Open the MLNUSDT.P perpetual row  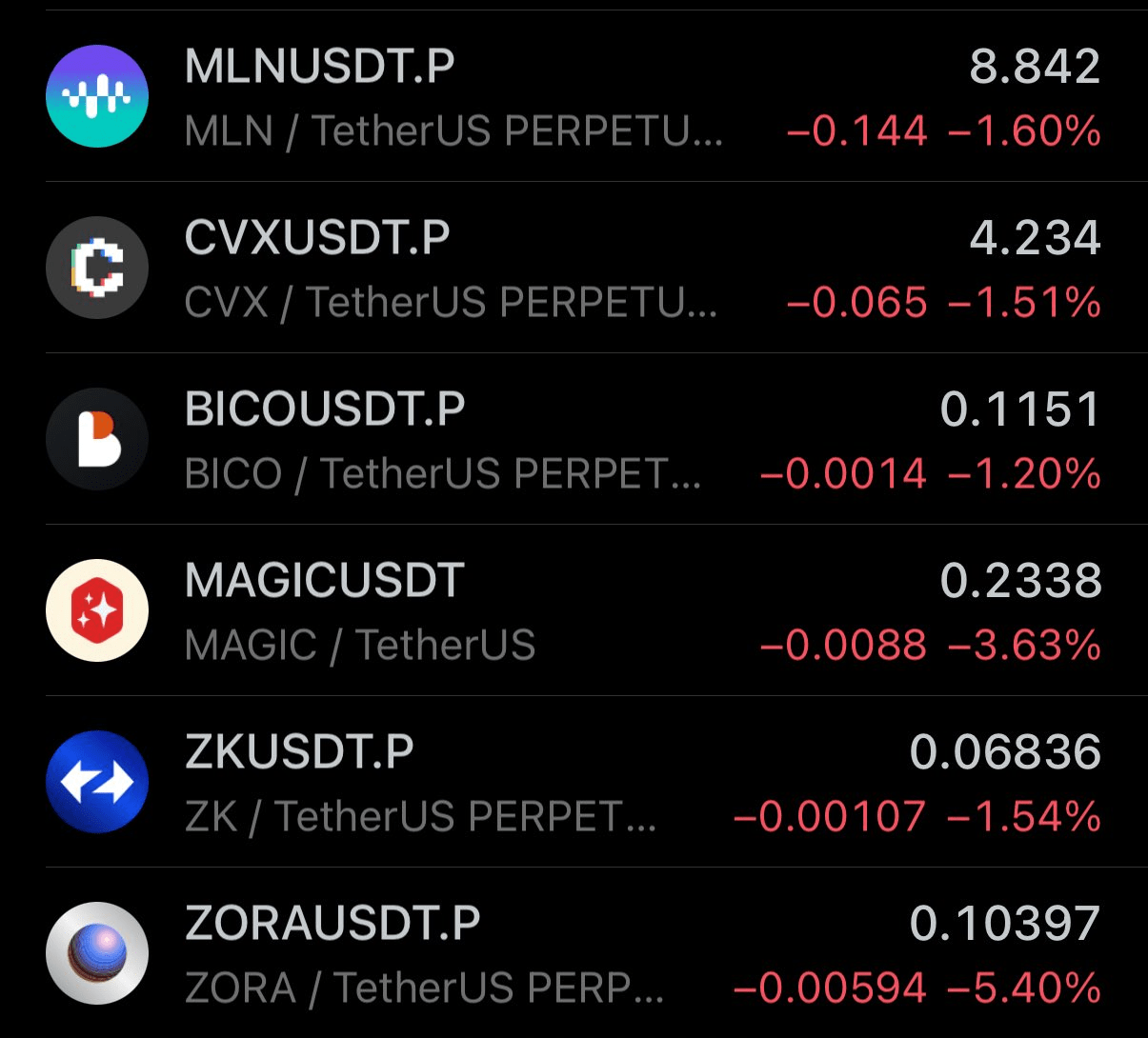coord(320,69)
